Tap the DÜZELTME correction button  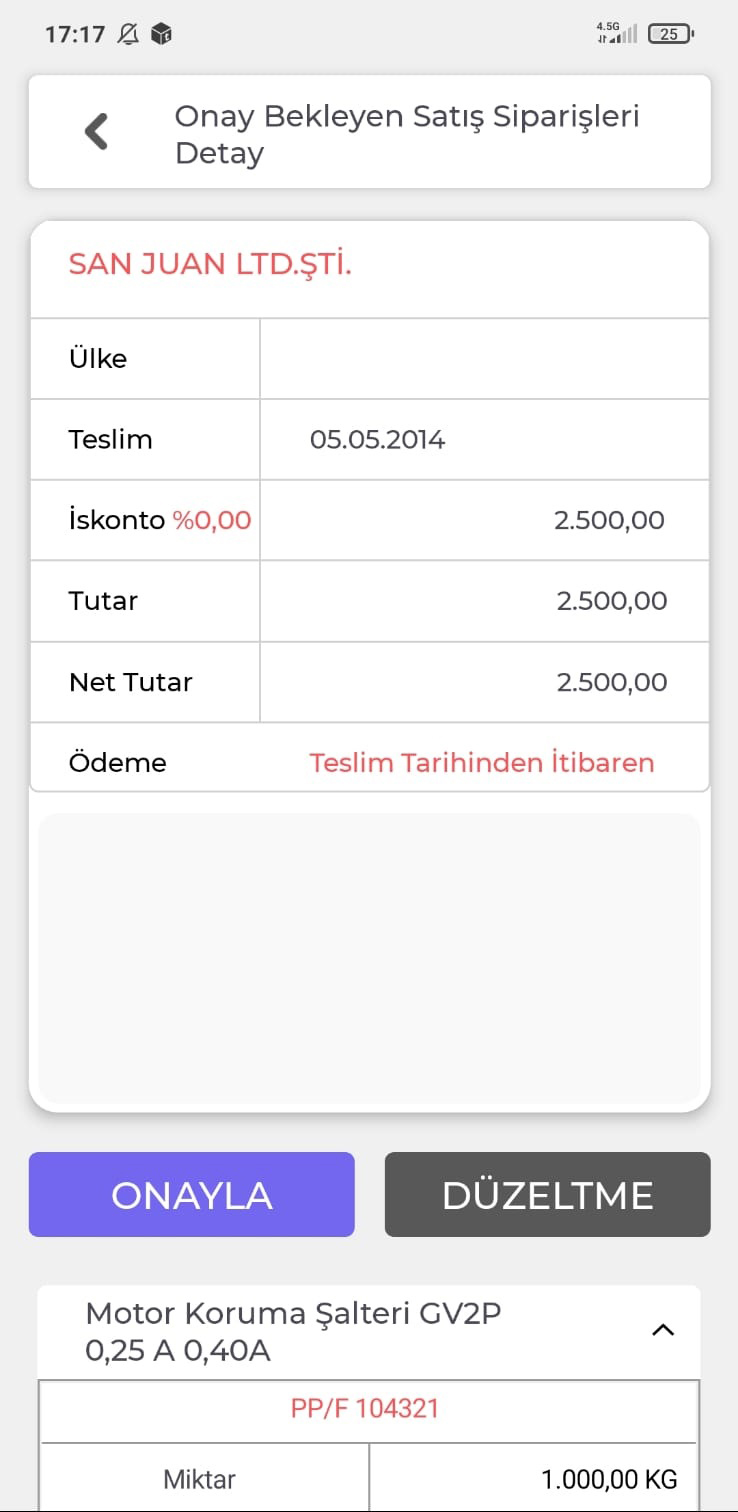[548, 1195]
